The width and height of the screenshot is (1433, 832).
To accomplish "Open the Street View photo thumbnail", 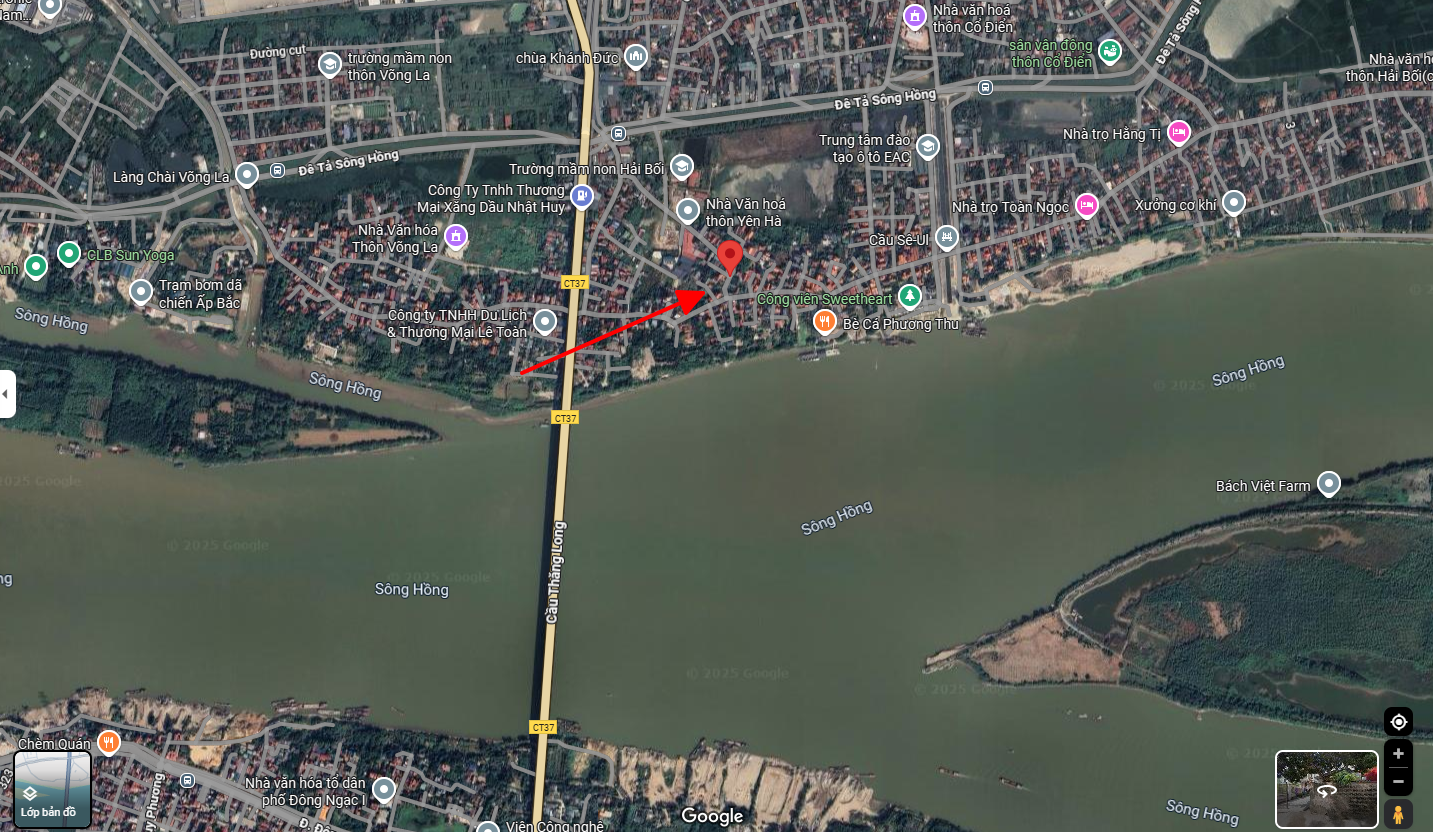I will click(x=1326, y=790).
